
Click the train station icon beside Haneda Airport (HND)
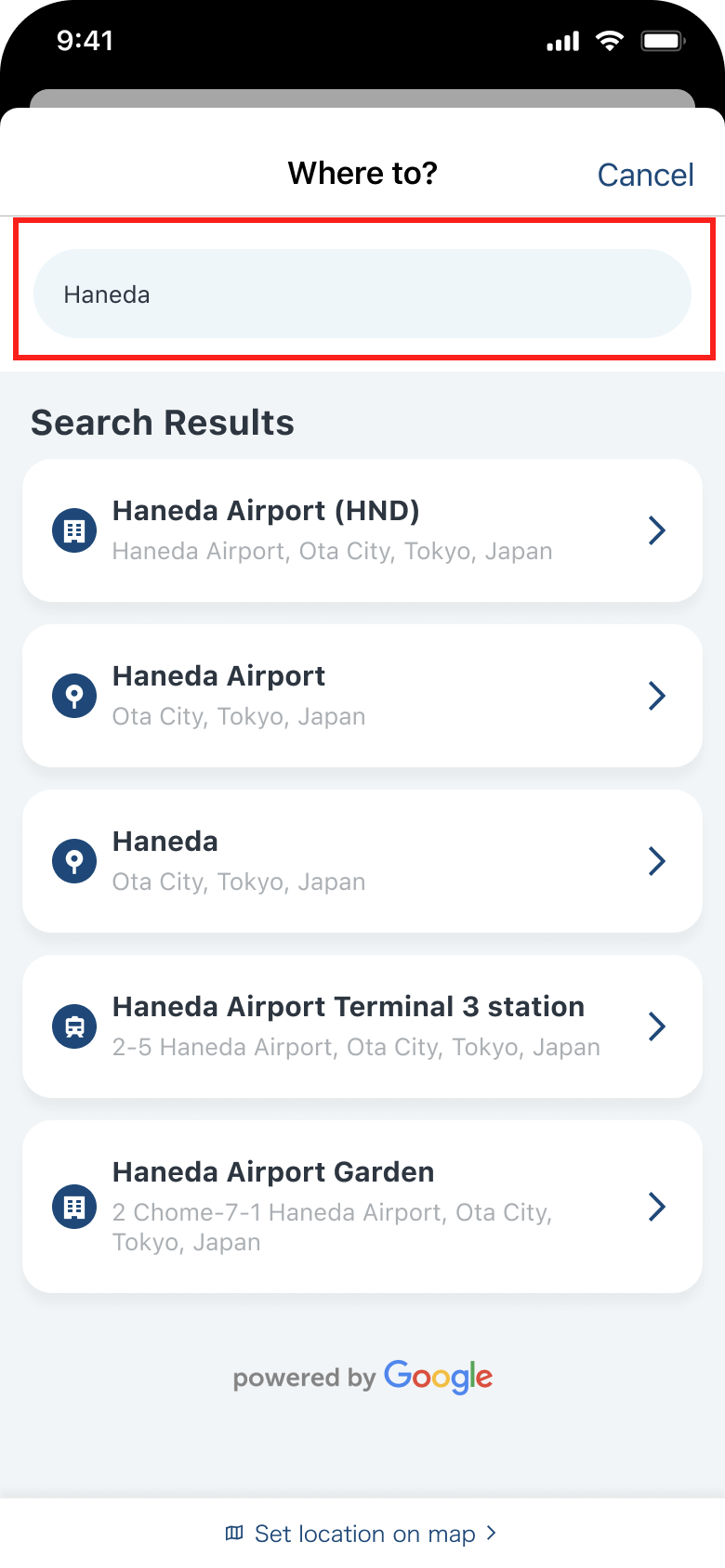click(x=73, y=529)
